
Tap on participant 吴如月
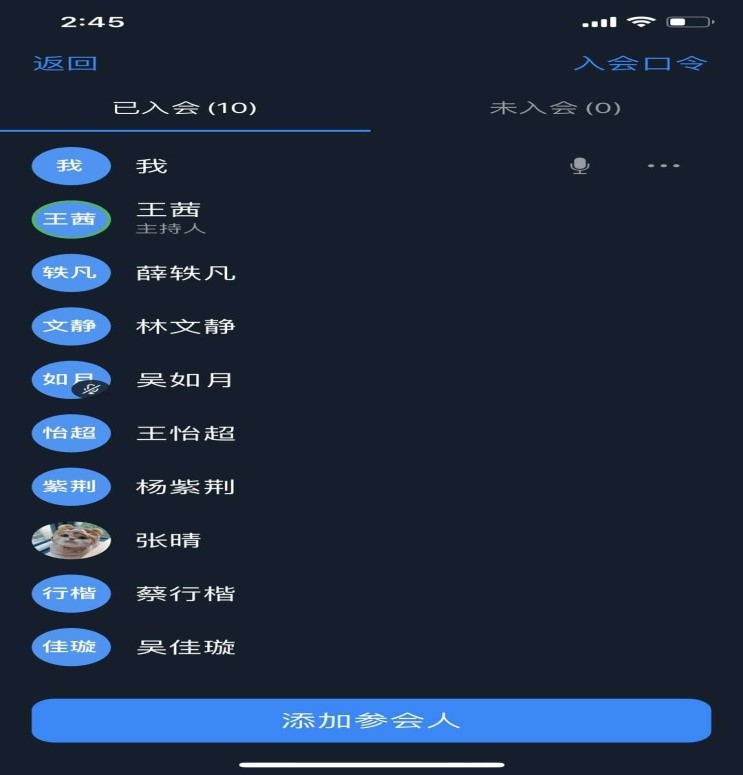click(184, 380)
